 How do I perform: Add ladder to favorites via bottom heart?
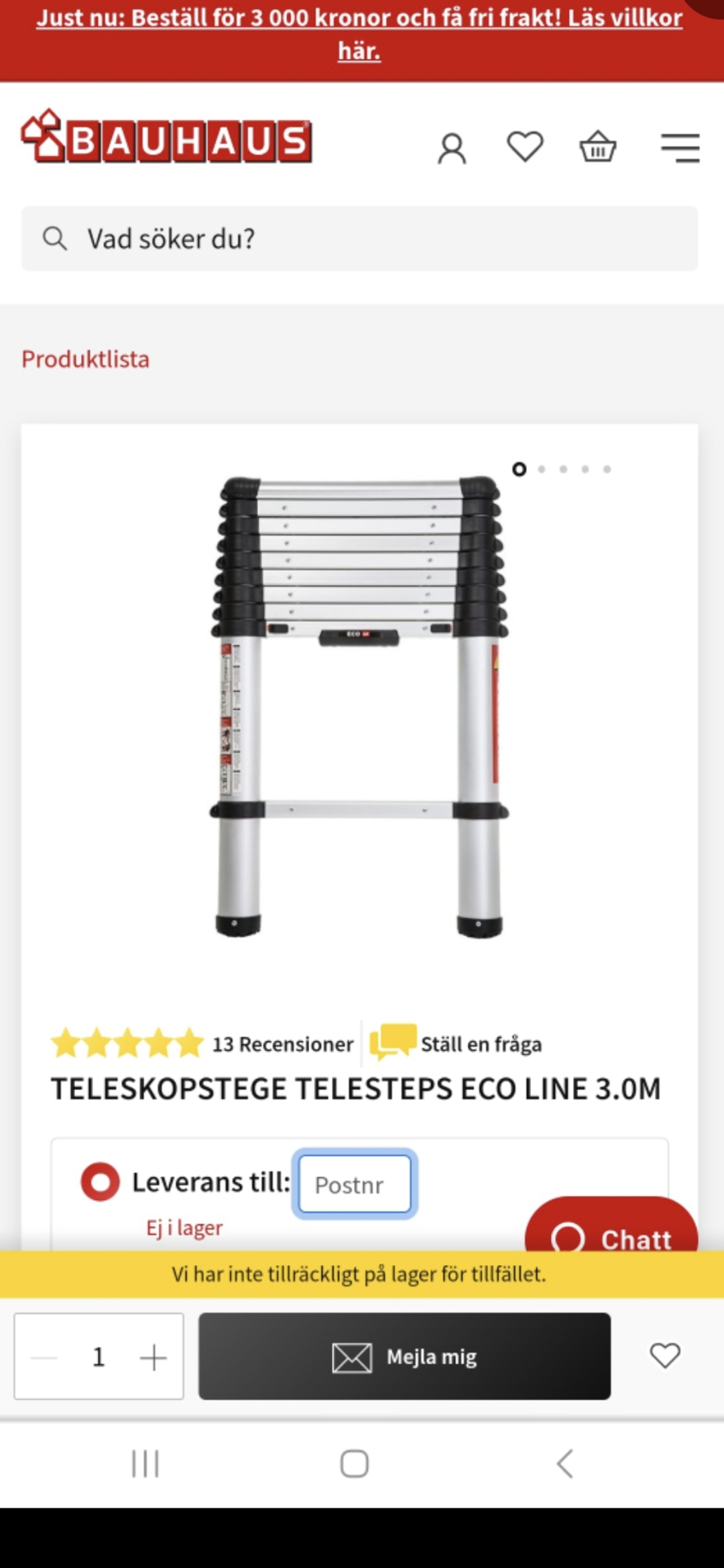(x=664, y=1356)
